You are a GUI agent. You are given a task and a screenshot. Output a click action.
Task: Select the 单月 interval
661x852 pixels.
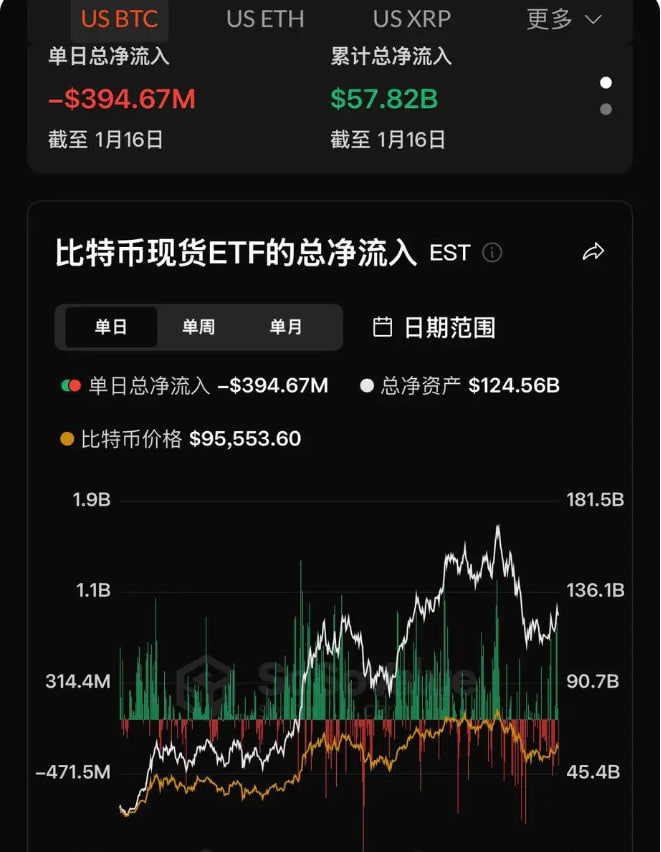coord(285,327)
